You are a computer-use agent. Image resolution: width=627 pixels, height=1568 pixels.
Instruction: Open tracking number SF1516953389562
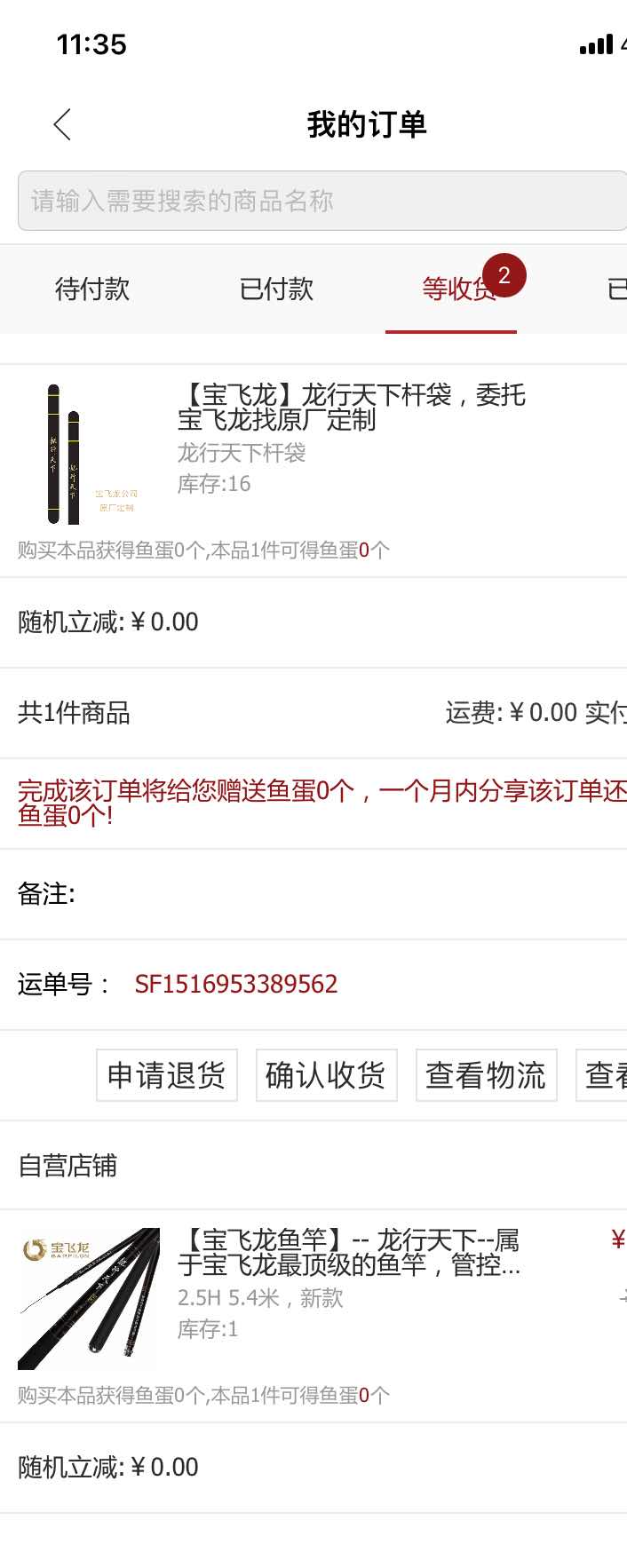pyautogui.click(x=236, y=984)
